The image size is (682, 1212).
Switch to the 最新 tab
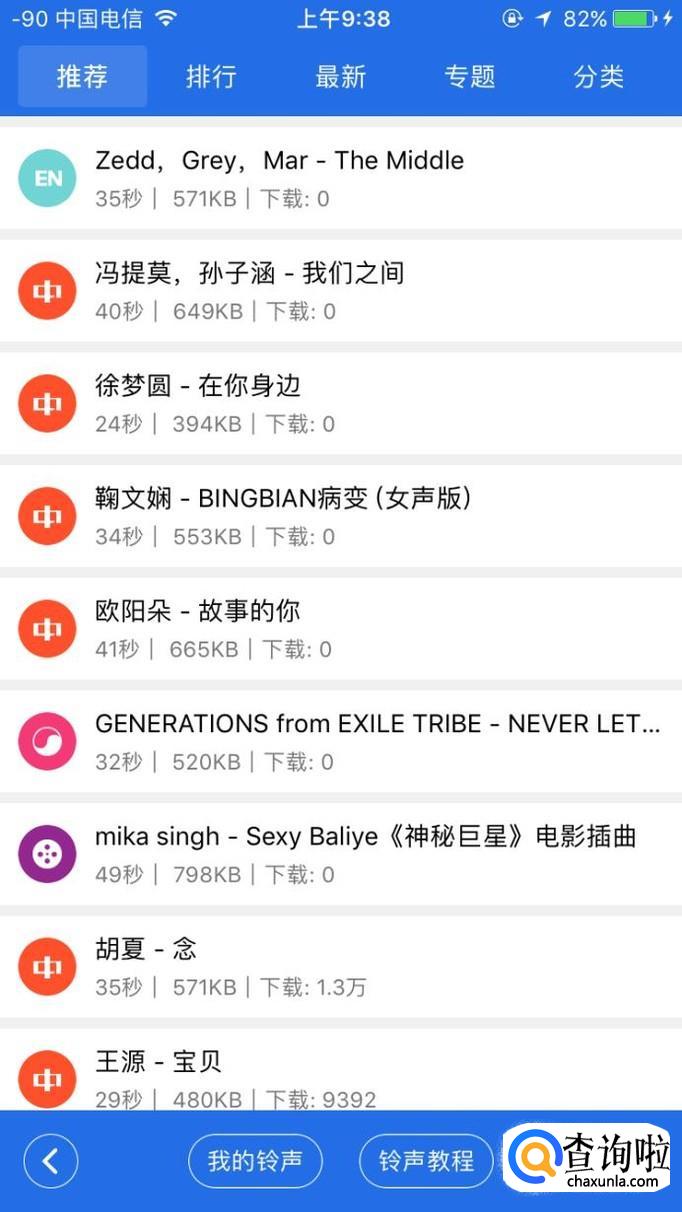(x=340, y=77)
